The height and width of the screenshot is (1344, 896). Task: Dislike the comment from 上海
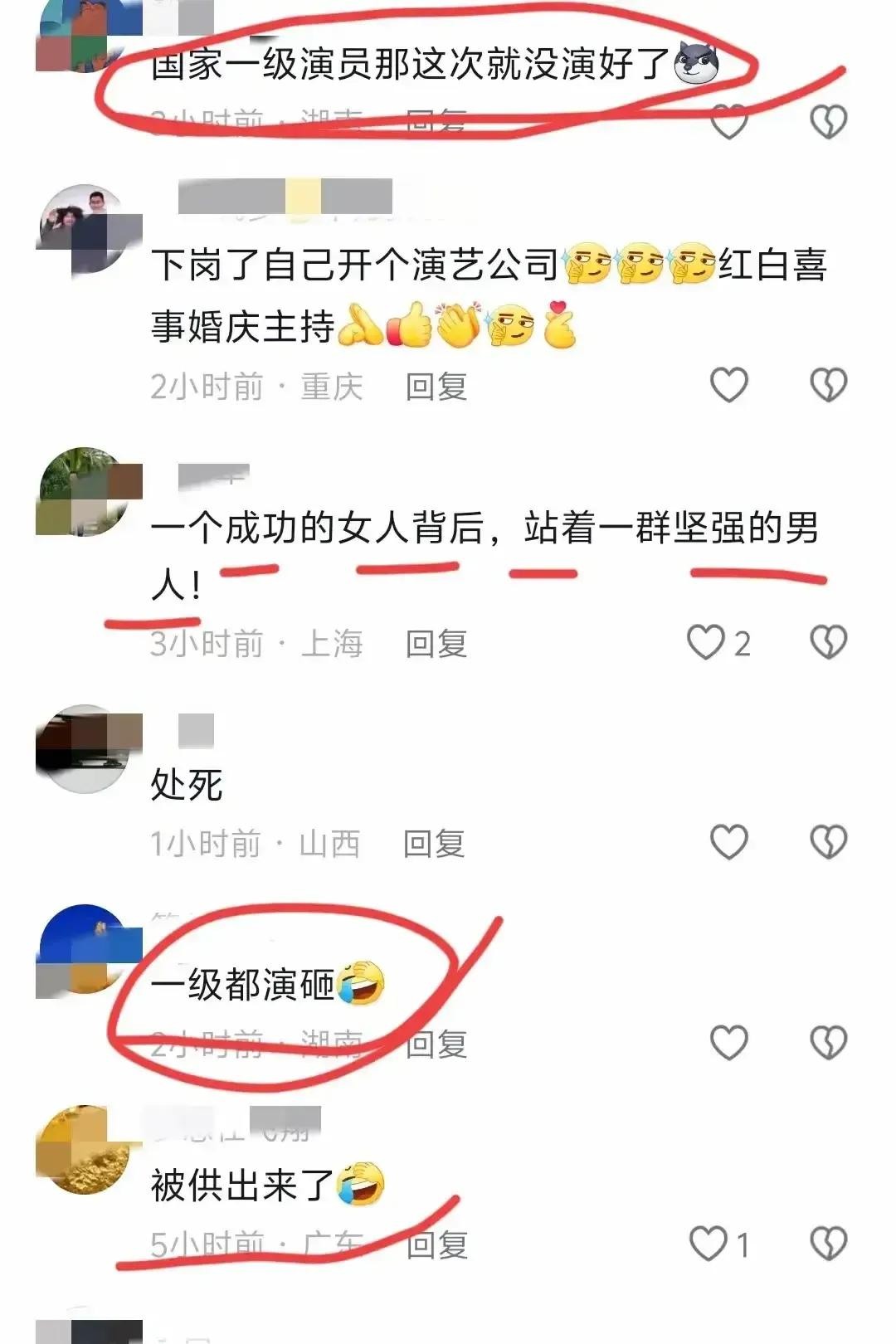point(828,643)
